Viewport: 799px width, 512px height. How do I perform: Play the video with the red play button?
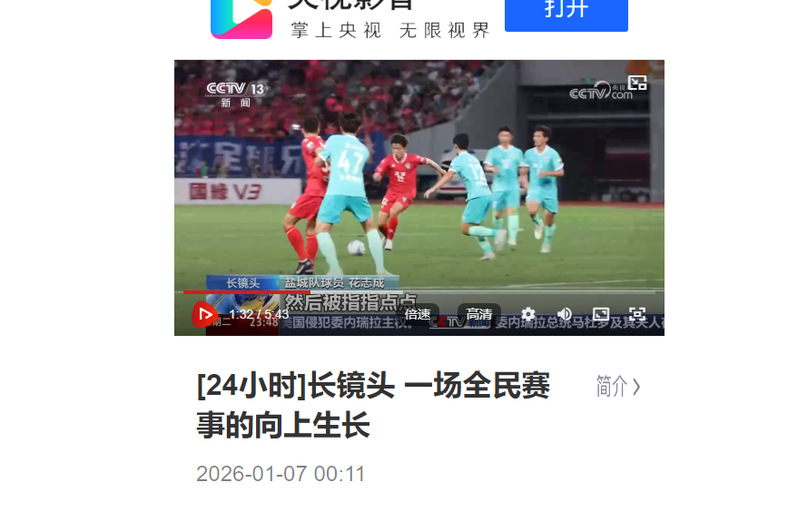pos(204,314)
